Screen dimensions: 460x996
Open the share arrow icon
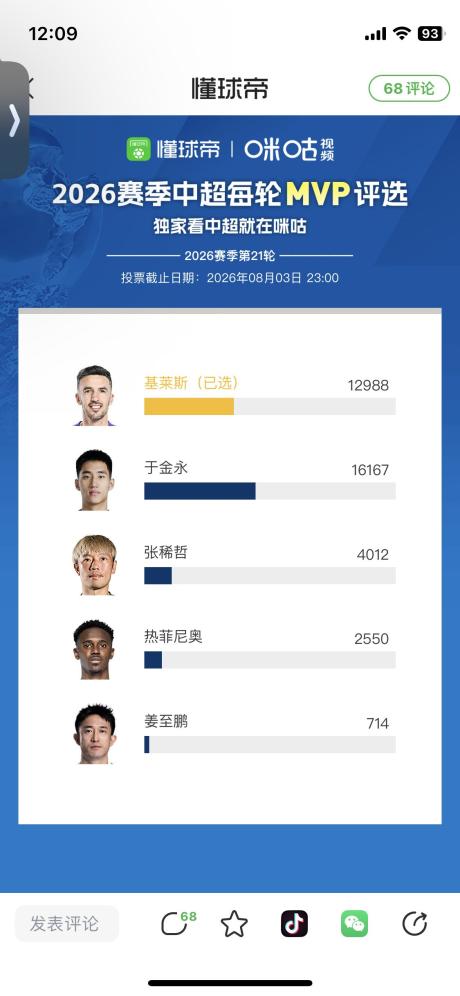[x=414, y=924]
